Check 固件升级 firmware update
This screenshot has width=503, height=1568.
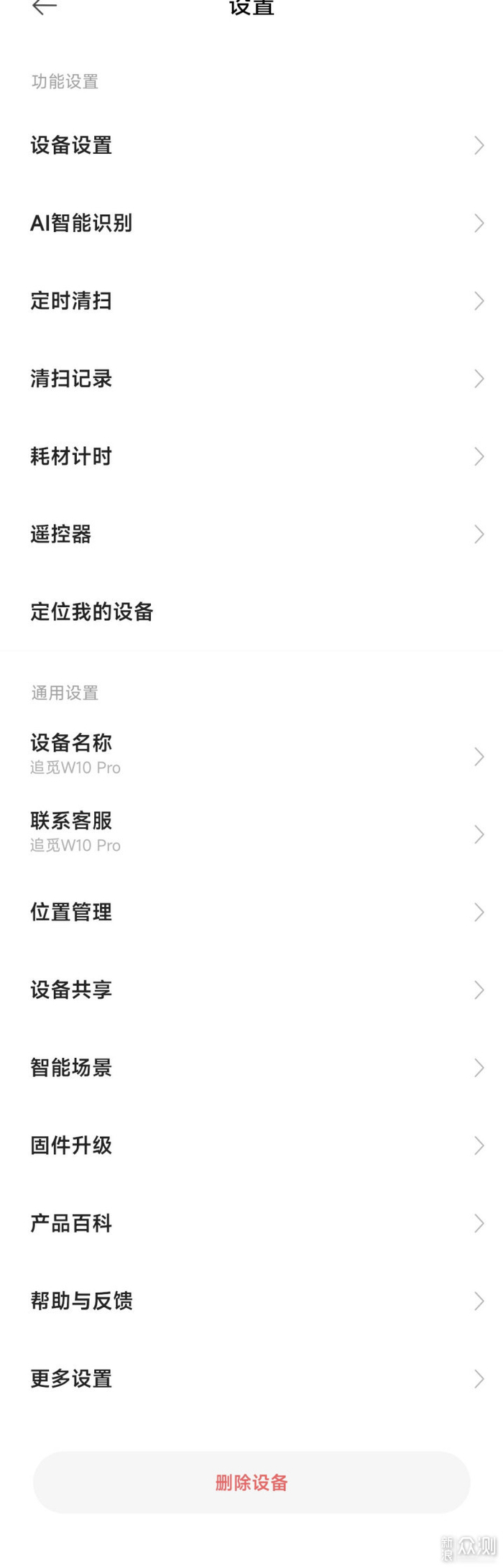point(251,1145)
